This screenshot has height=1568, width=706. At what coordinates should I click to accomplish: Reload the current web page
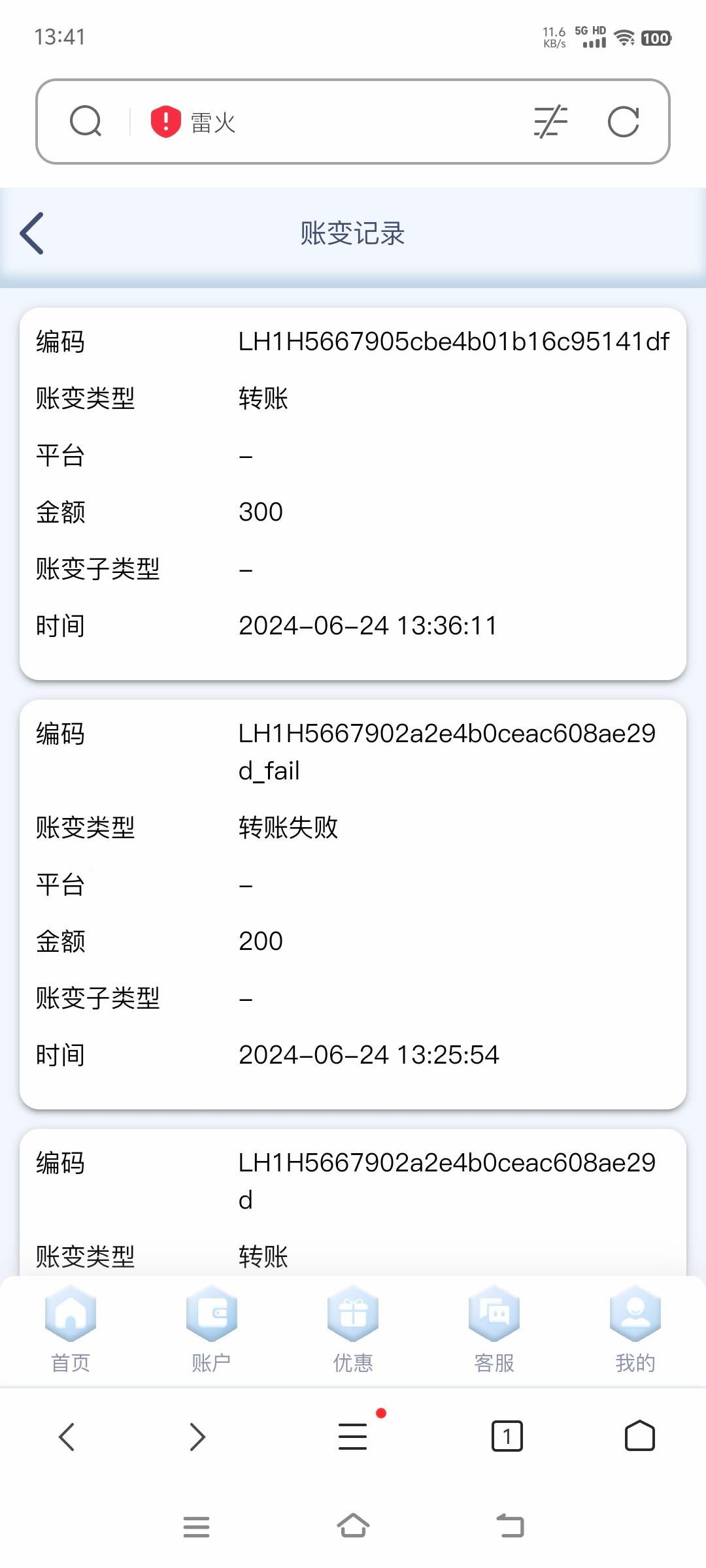tap(623, 122)
